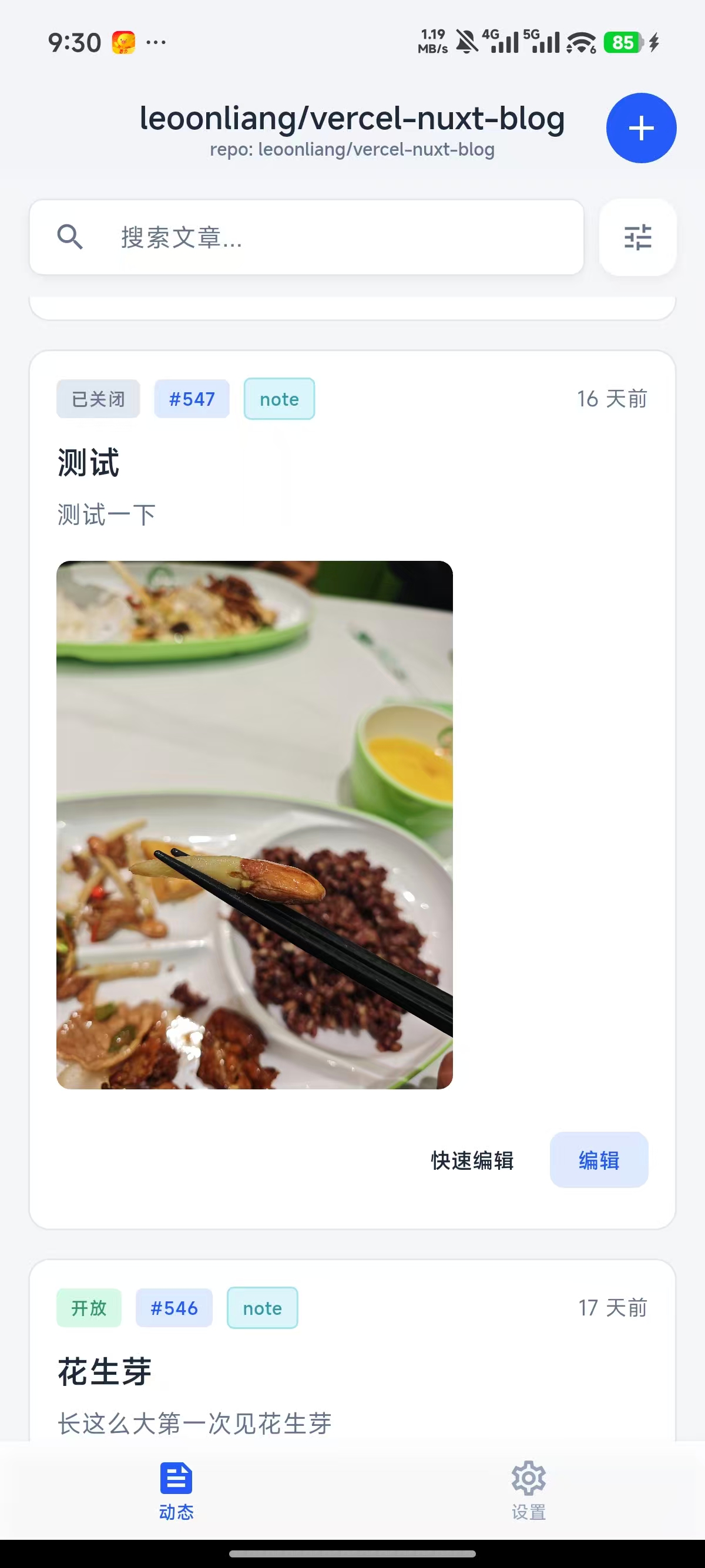Toggle the 开放 status tag on issue #546
The image size is (705, 1568).
[88, 1307]
